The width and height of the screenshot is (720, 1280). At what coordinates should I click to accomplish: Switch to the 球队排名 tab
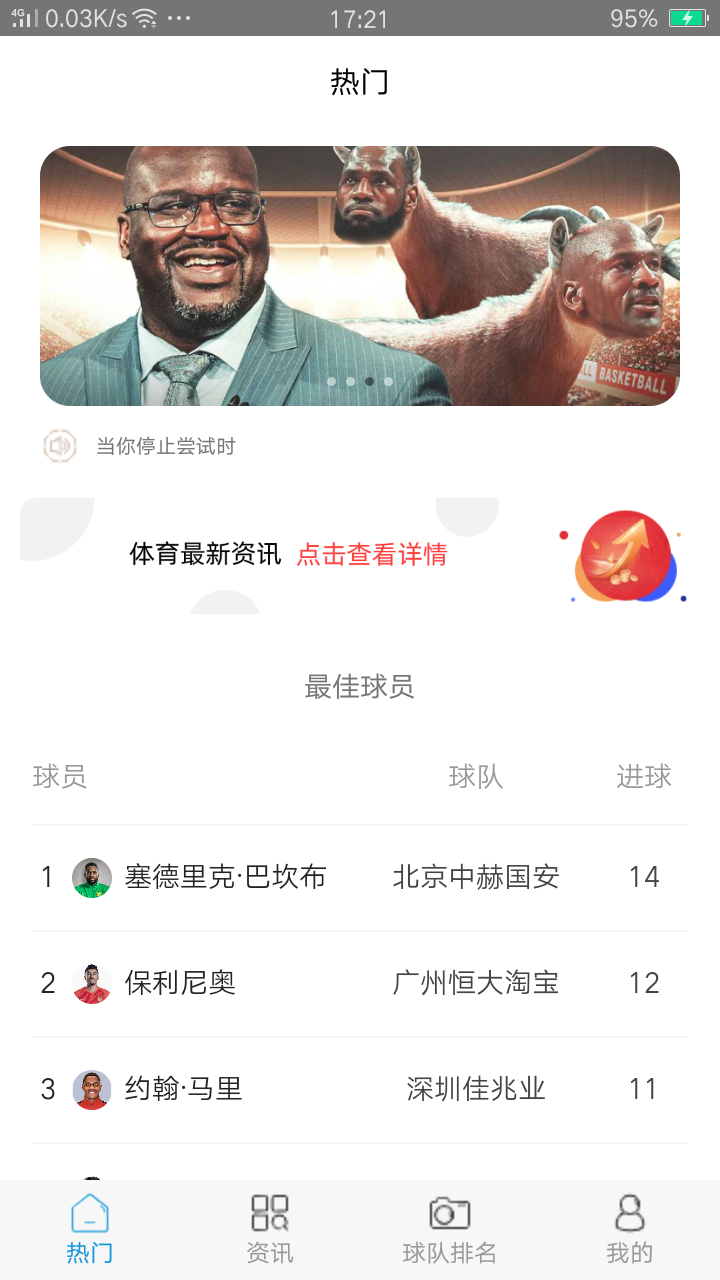coord(448,1227)
